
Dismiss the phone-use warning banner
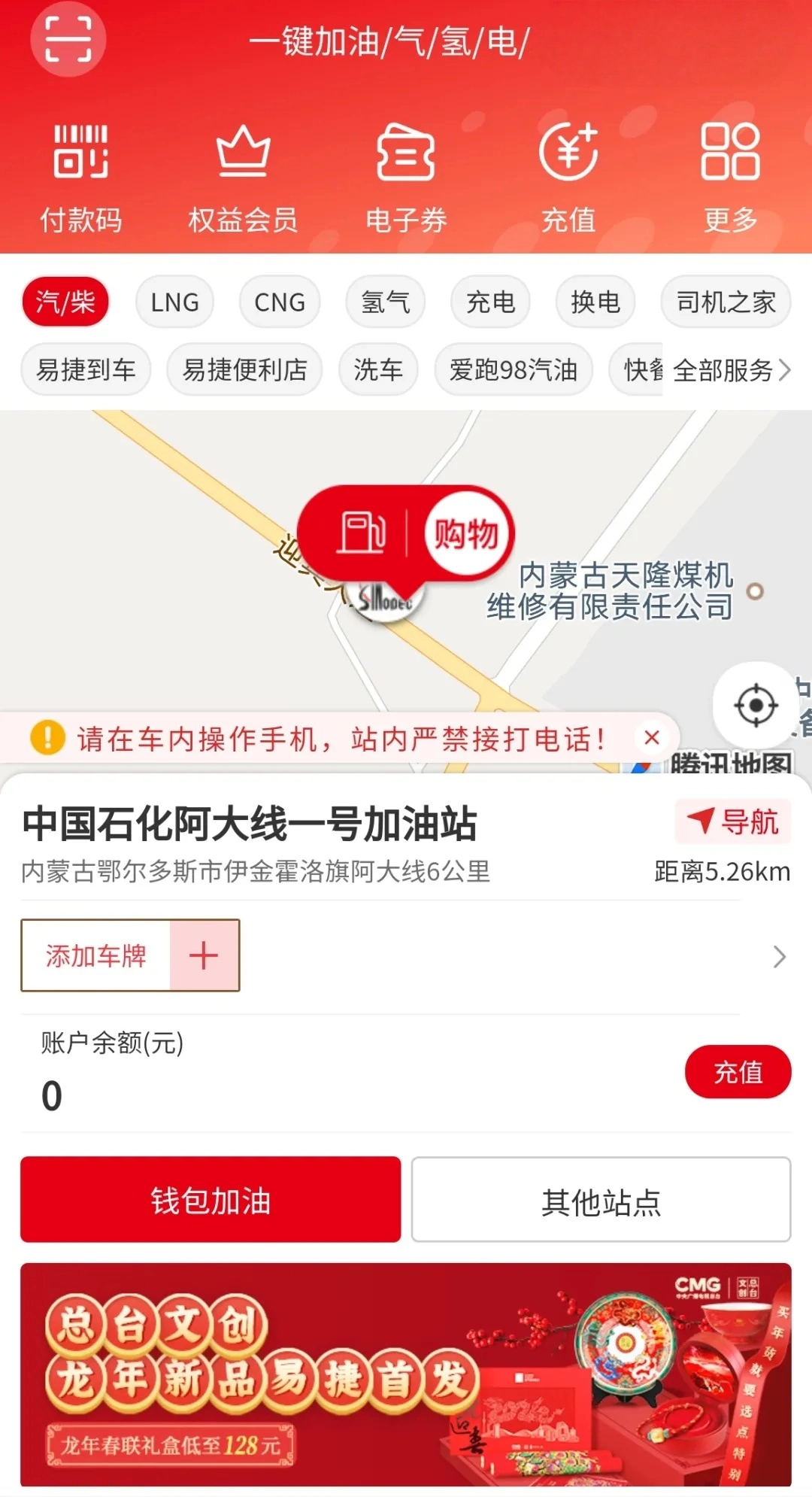pyautogui.click(x=652, y=738)
